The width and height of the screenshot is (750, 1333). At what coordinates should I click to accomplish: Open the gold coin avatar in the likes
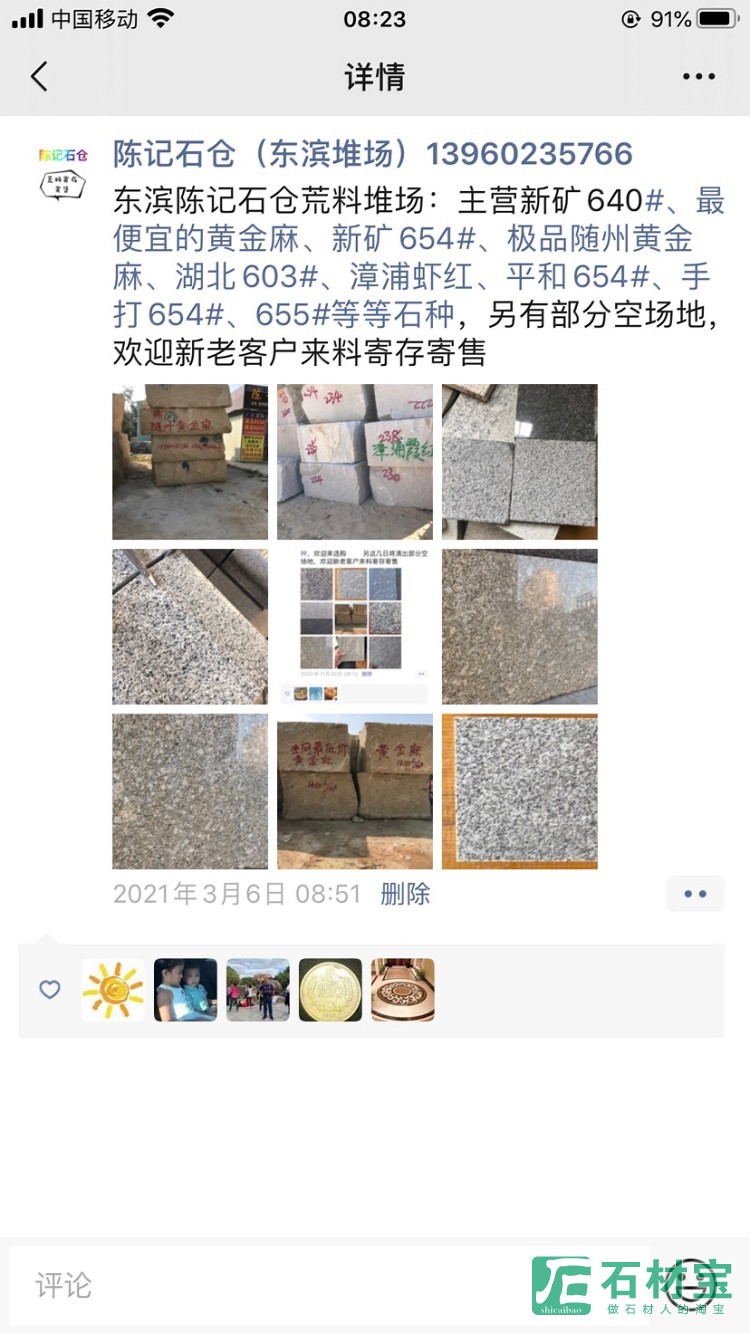pyautogui.click(x=331, y=990)
